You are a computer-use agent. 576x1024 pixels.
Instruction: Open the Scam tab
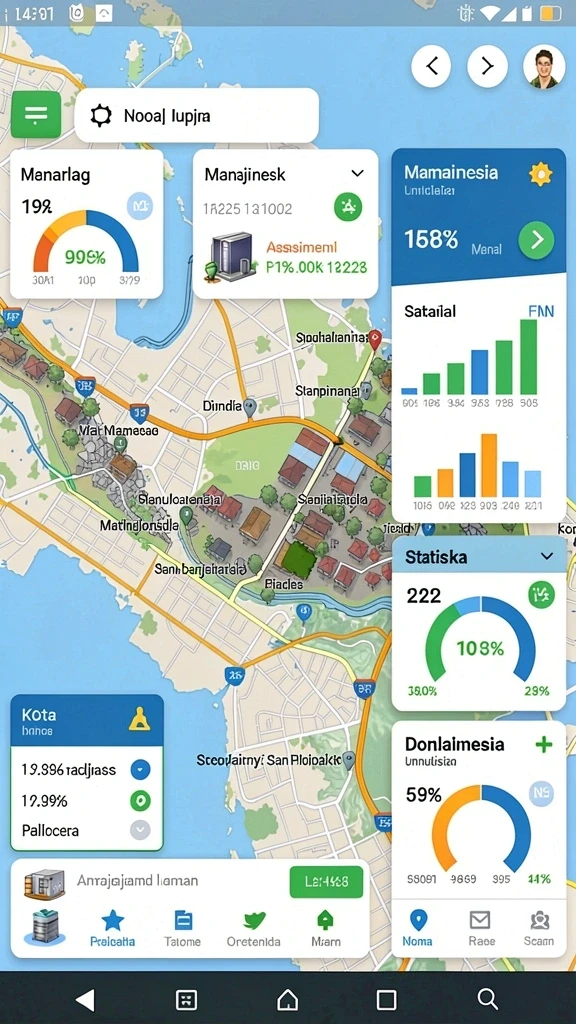539,928
